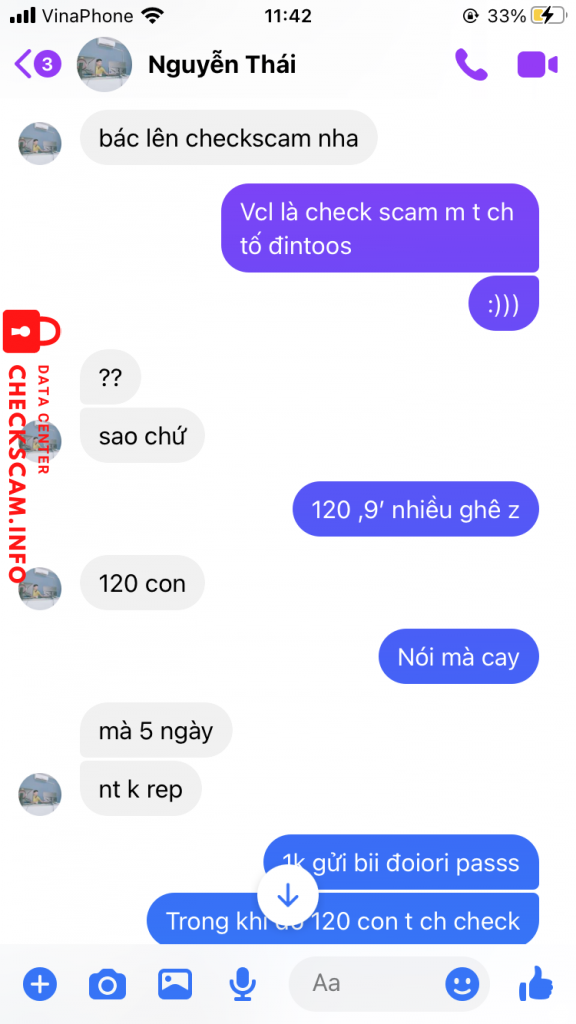Send a thumbs-up like

(536, 983)
